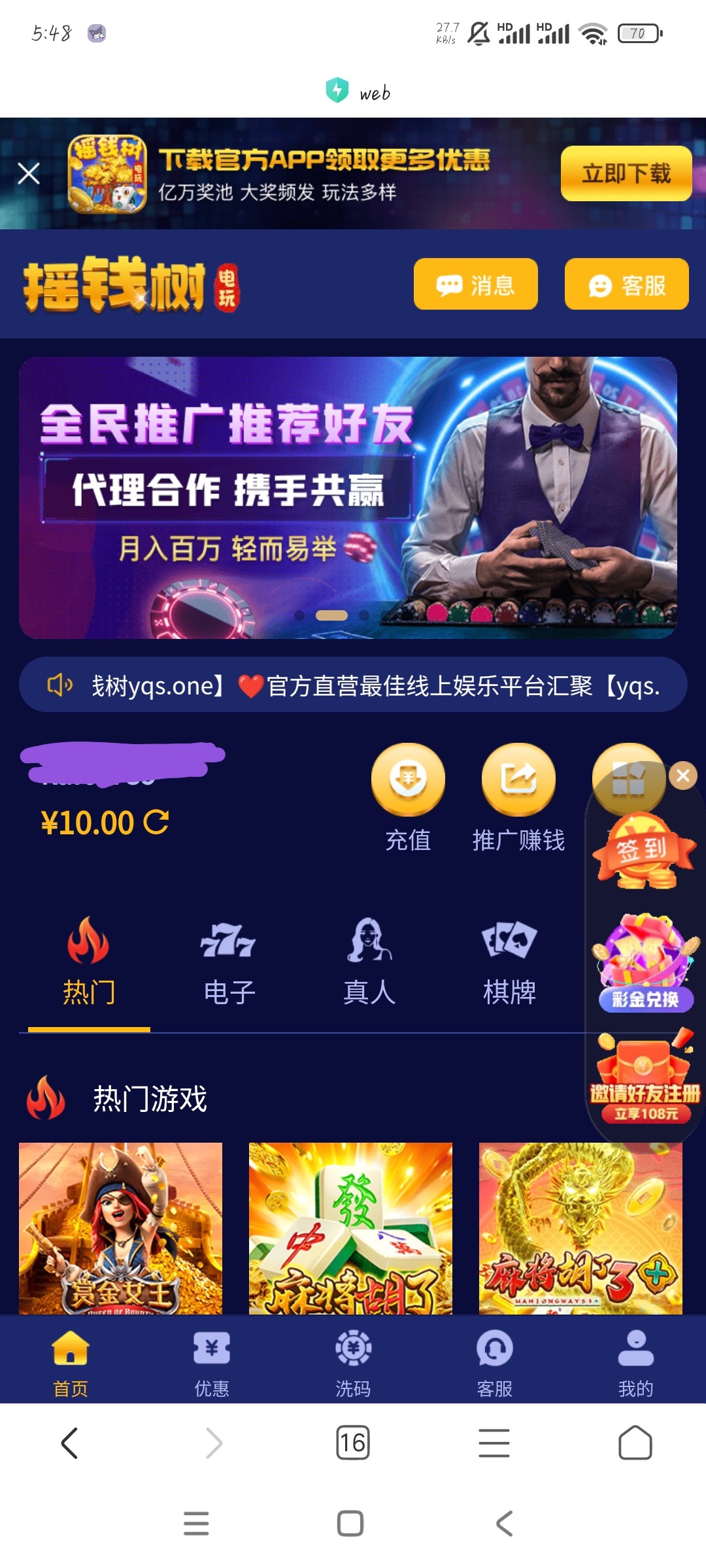Switch to the 真人 live tab
The width and height of the screenshot is (706, 1568).
click(369, 962)
